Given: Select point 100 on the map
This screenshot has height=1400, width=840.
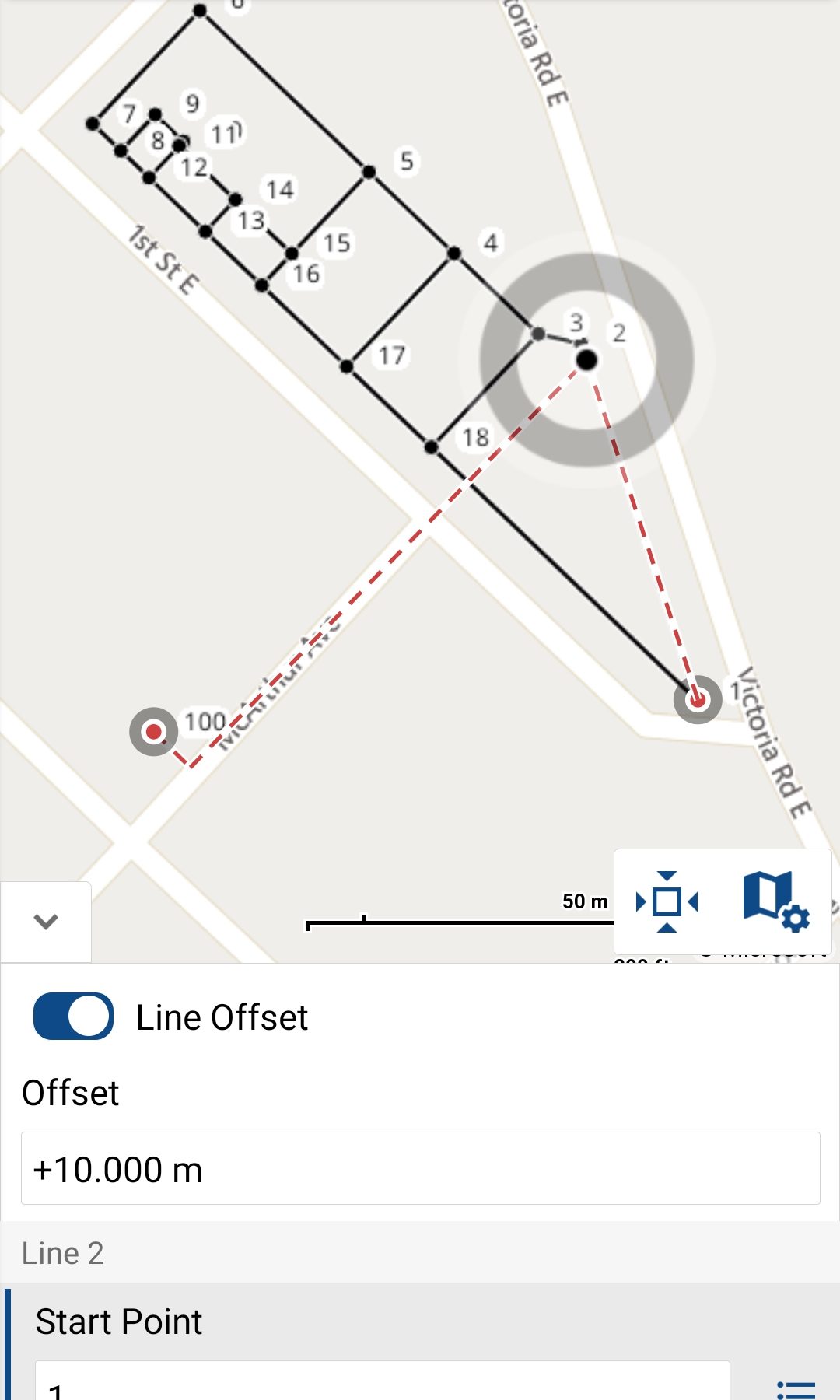Looking at the screenshot, I should point(154,731).
